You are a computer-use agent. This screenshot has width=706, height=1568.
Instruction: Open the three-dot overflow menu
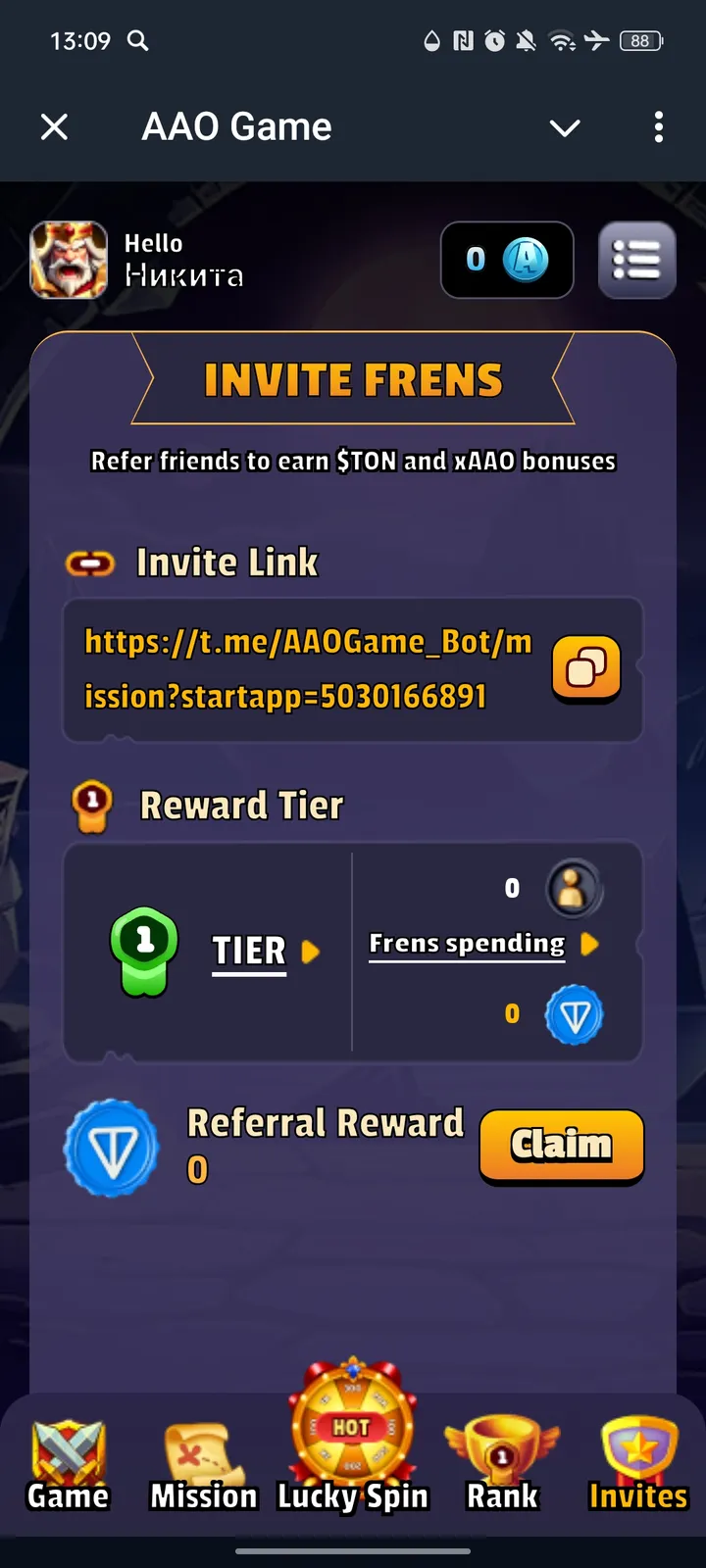coord(658,126)
